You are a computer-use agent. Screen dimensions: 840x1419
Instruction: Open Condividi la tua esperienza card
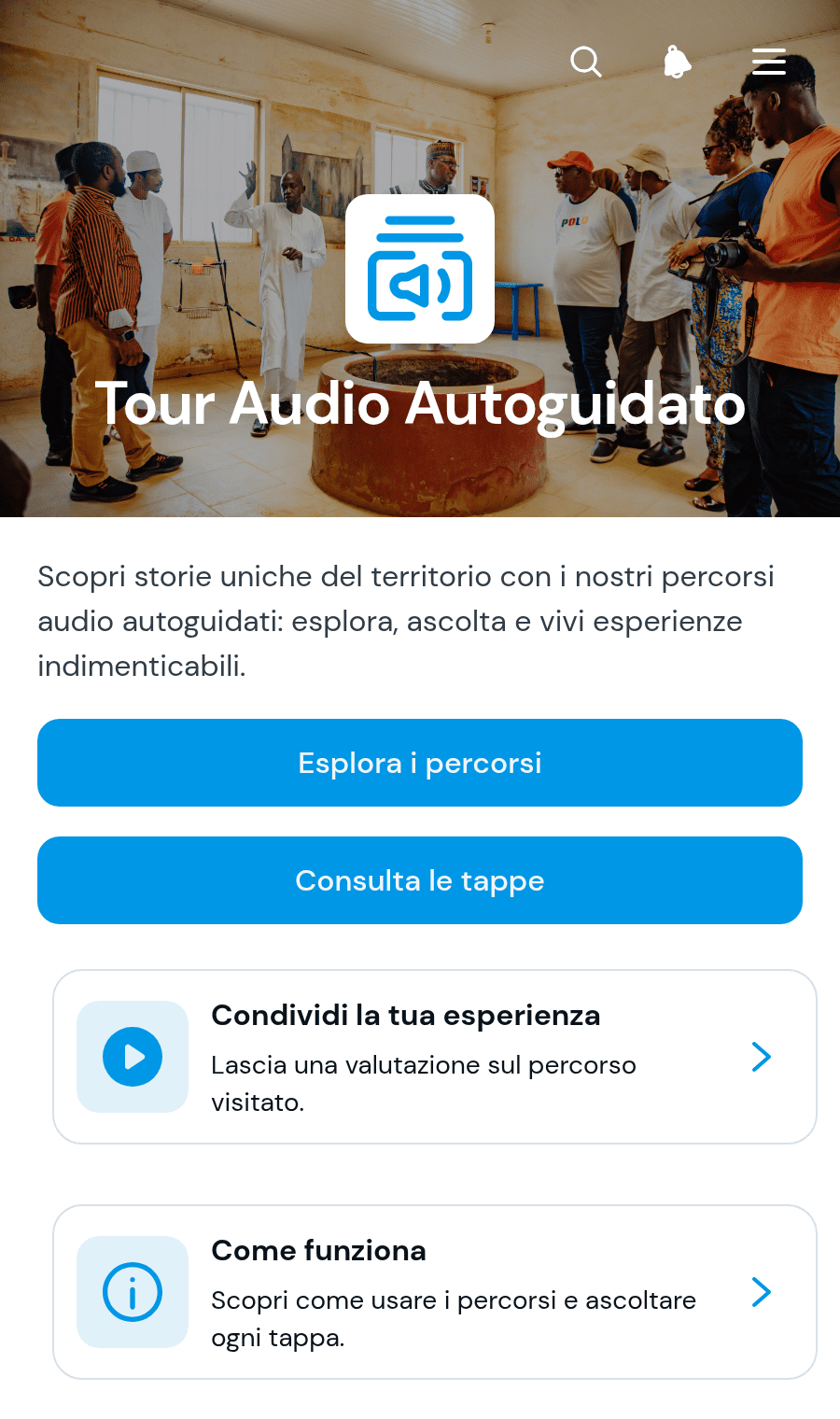click(435, 1057)
